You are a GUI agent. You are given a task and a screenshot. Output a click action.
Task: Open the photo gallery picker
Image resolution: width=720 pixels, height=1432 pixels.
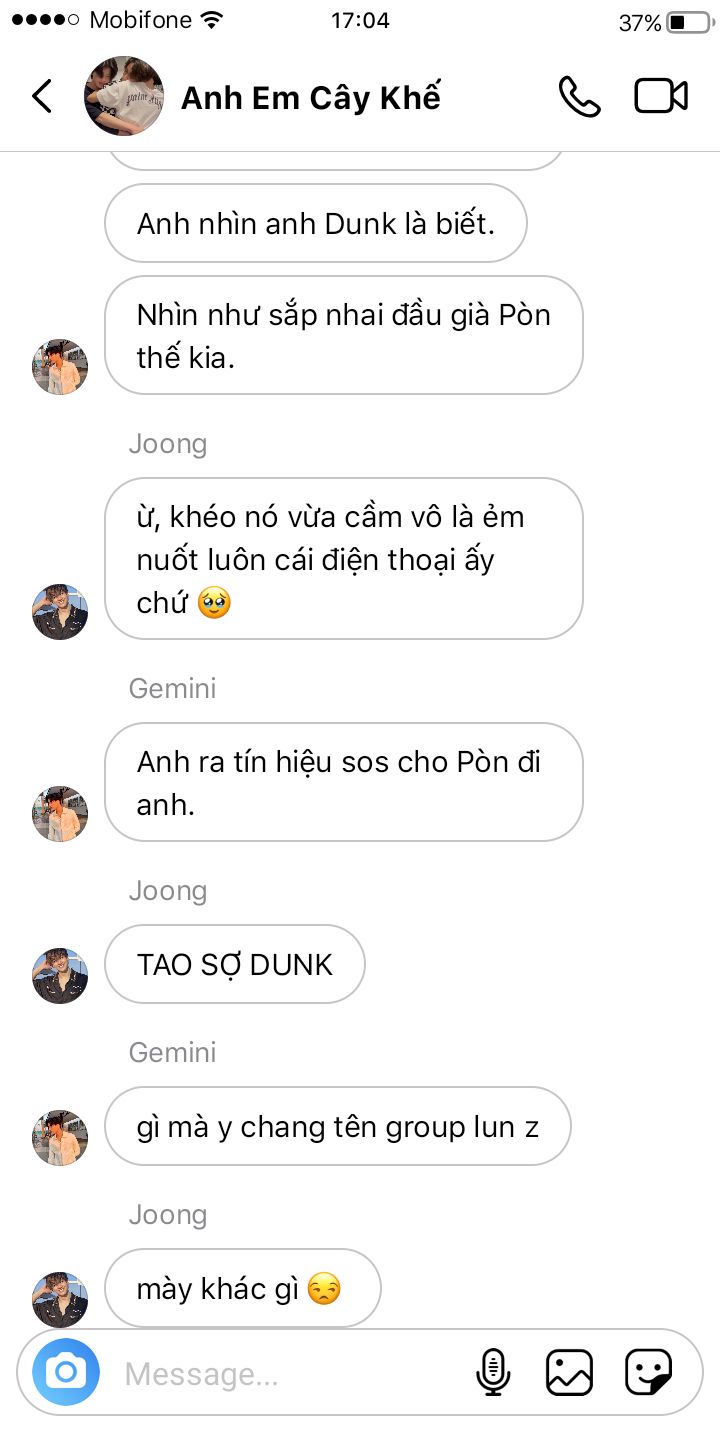point(569,1372)
